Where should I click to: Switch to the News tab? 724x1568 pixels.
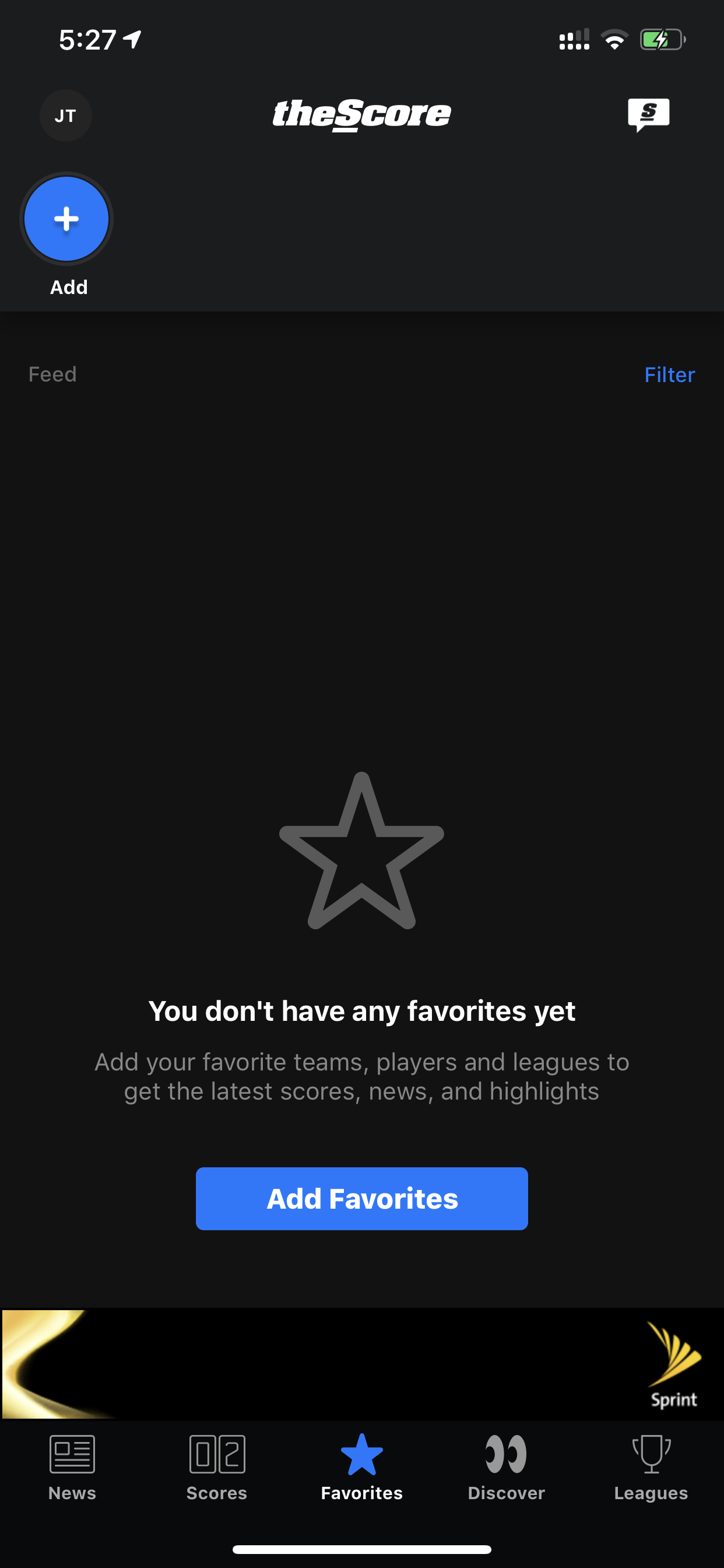point(72,1468)
